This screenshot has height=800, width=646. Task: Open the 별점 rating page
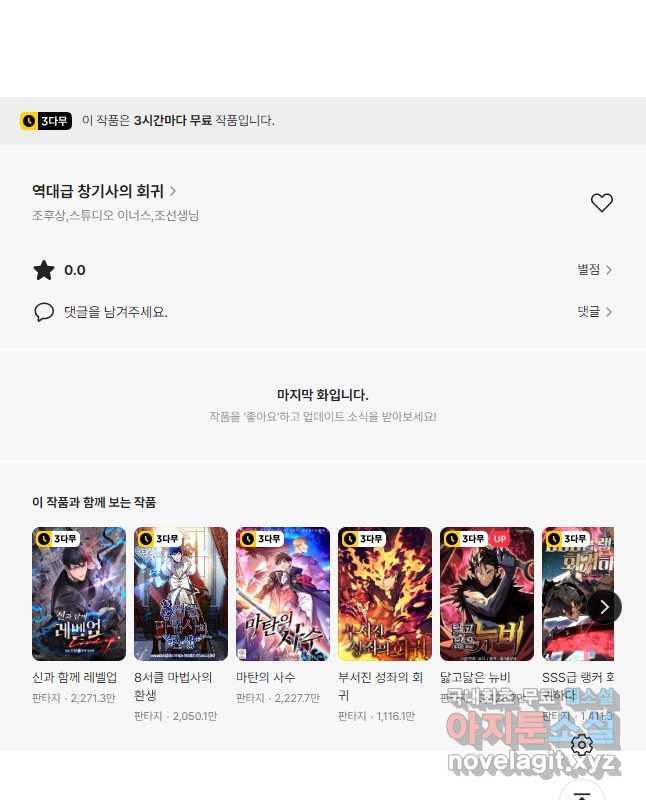[x=594, y=270]
